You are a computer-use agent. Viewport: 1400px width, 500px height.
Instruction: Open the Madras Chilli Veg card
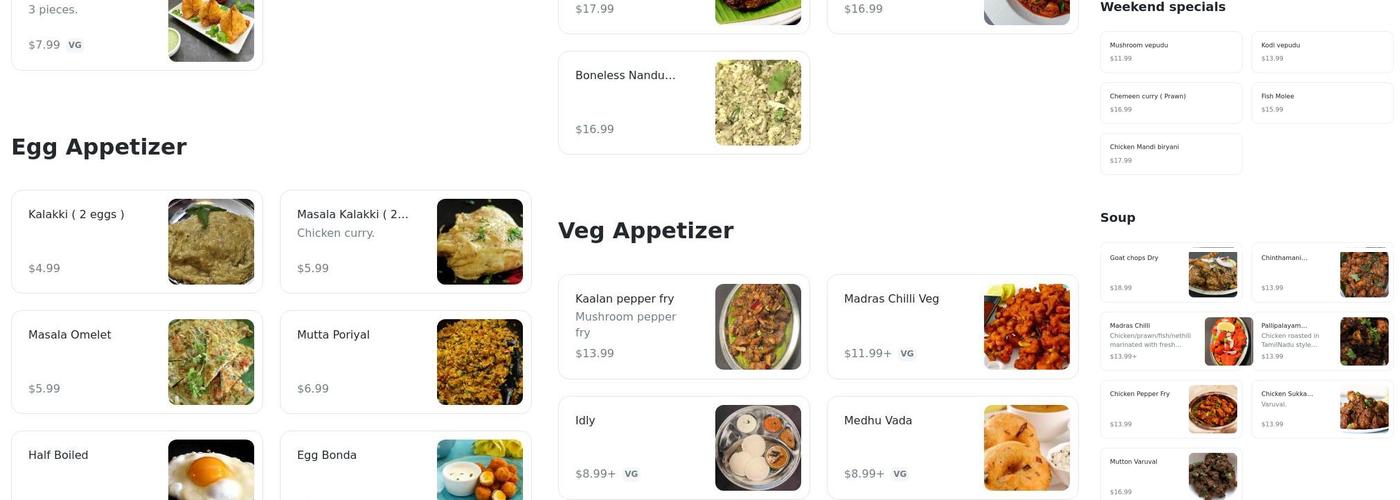[953, 327]
